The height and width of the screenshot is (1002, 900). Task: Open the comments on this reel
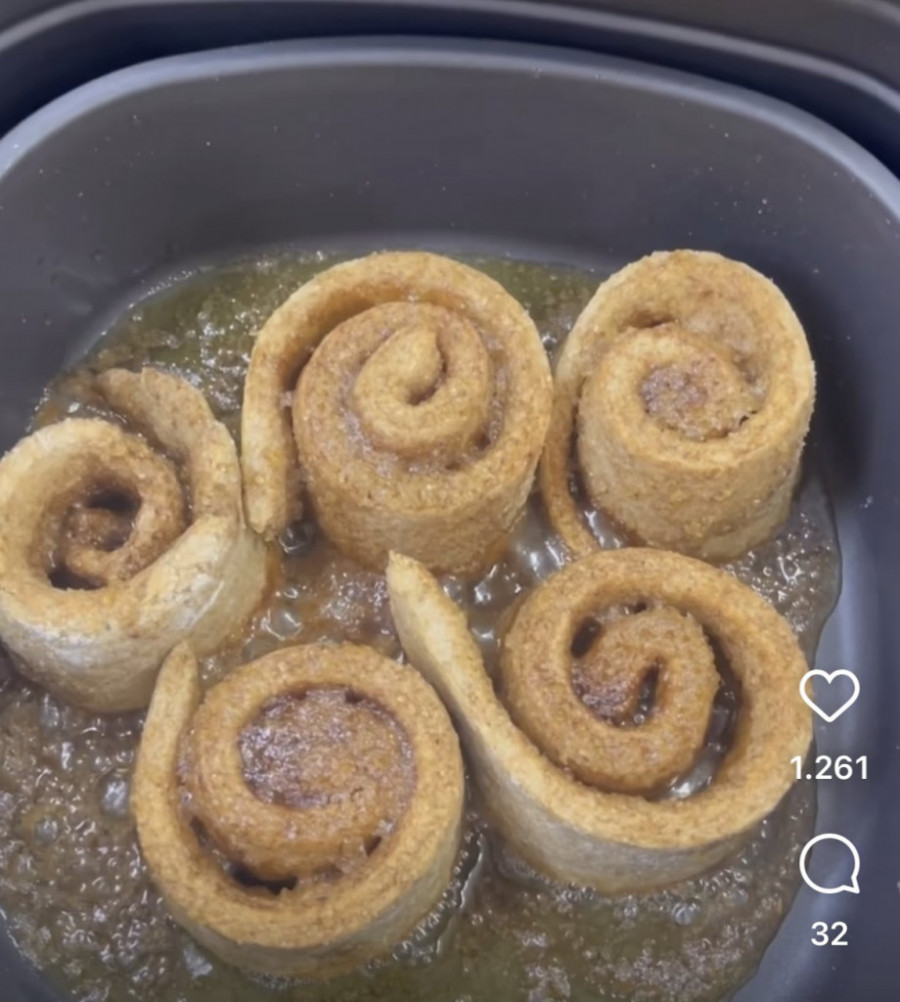(x=829, y=864)
